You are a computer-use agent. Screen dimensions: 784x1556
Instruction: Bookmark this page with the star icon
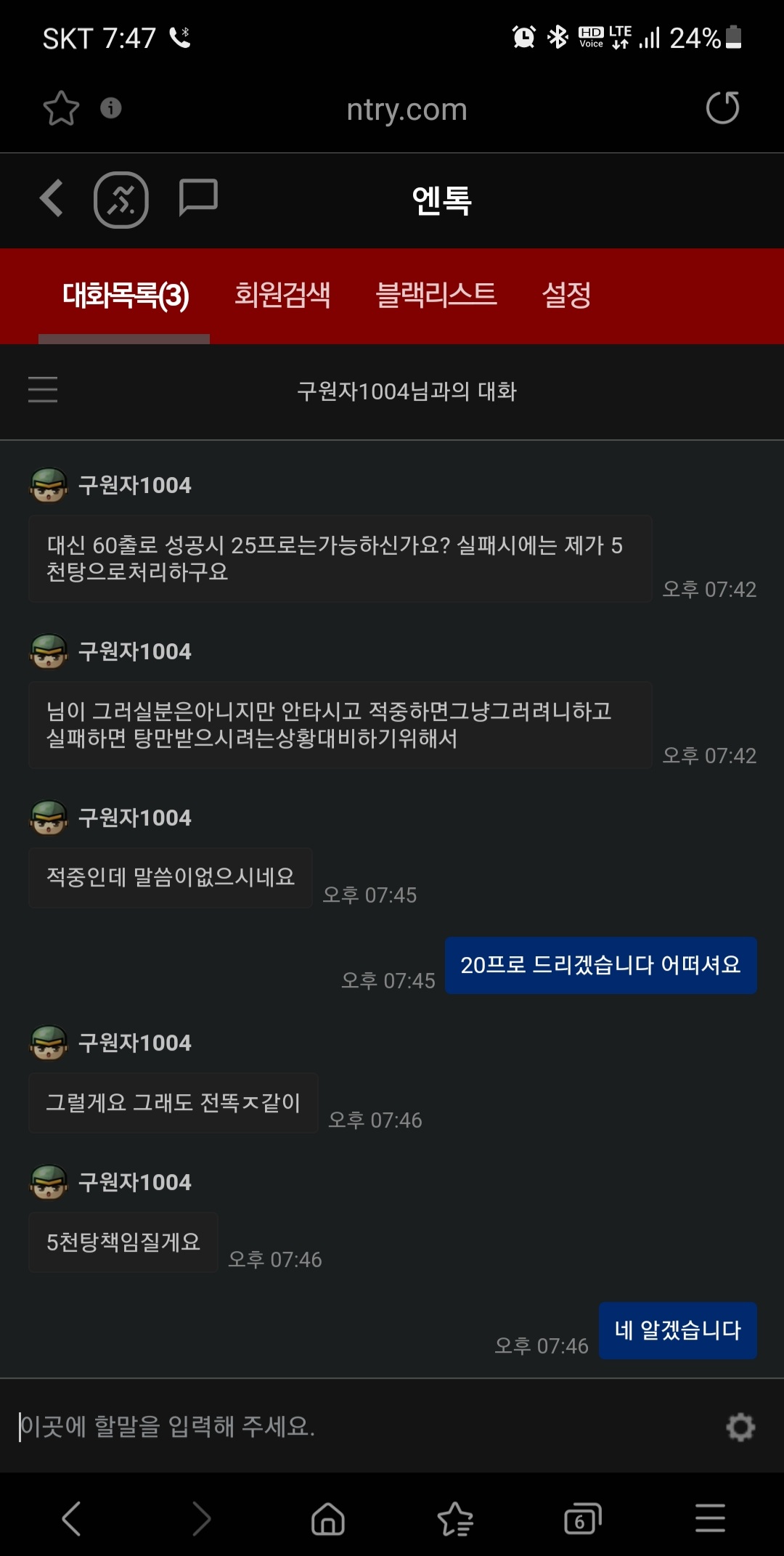(x=61, y=109)
